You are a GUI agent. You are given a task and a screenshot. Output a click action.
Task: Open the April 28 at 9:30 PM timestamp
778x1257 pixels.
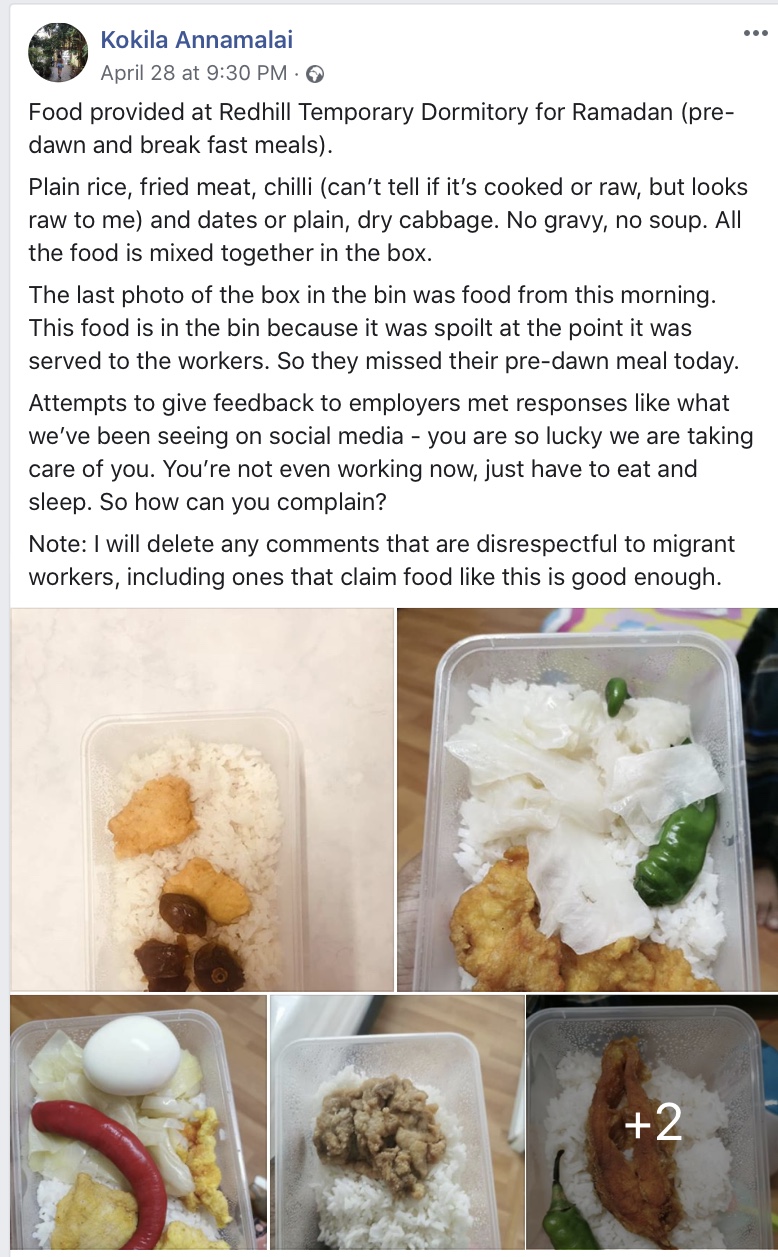click(193, 73)
